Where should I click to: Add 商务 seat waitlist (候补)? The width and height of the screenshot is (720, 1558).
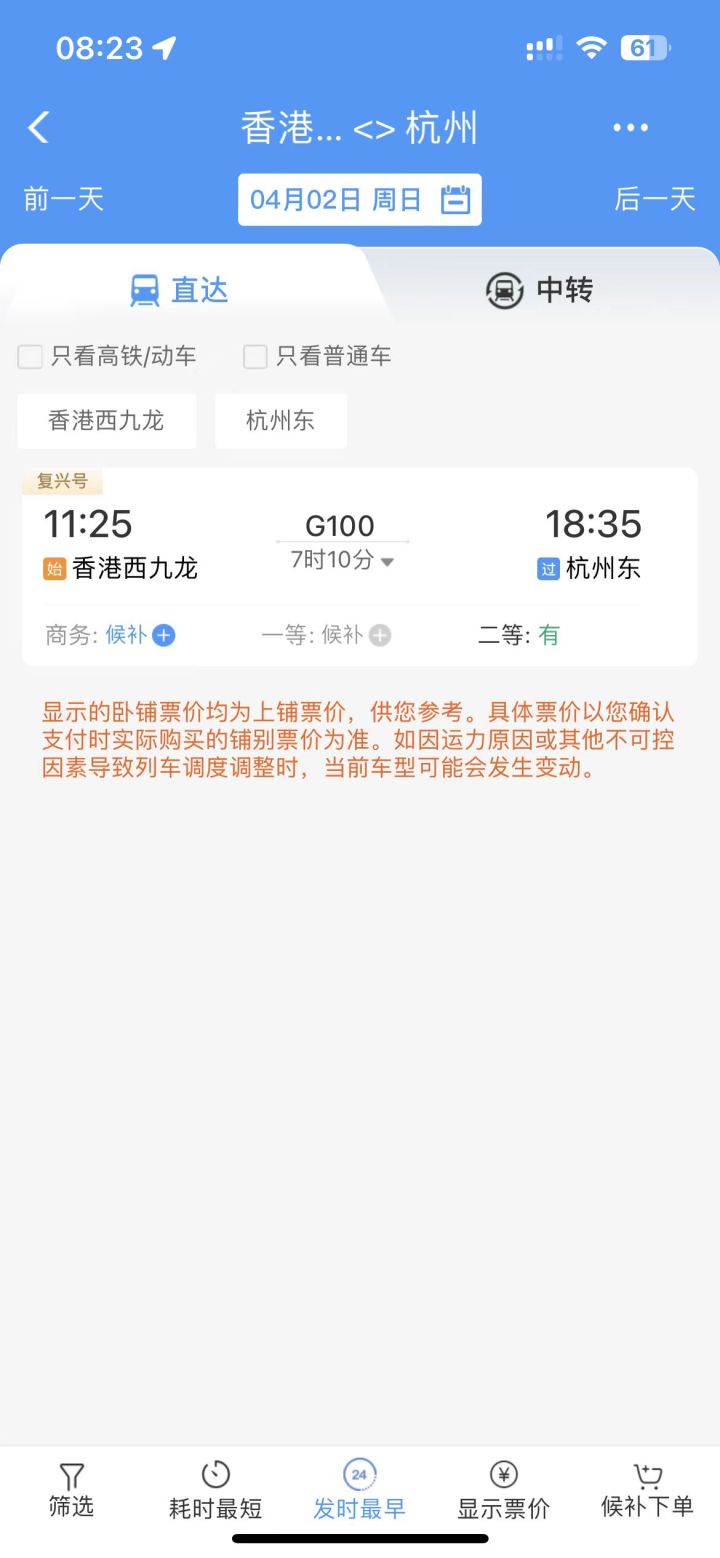tap(140, 635)
